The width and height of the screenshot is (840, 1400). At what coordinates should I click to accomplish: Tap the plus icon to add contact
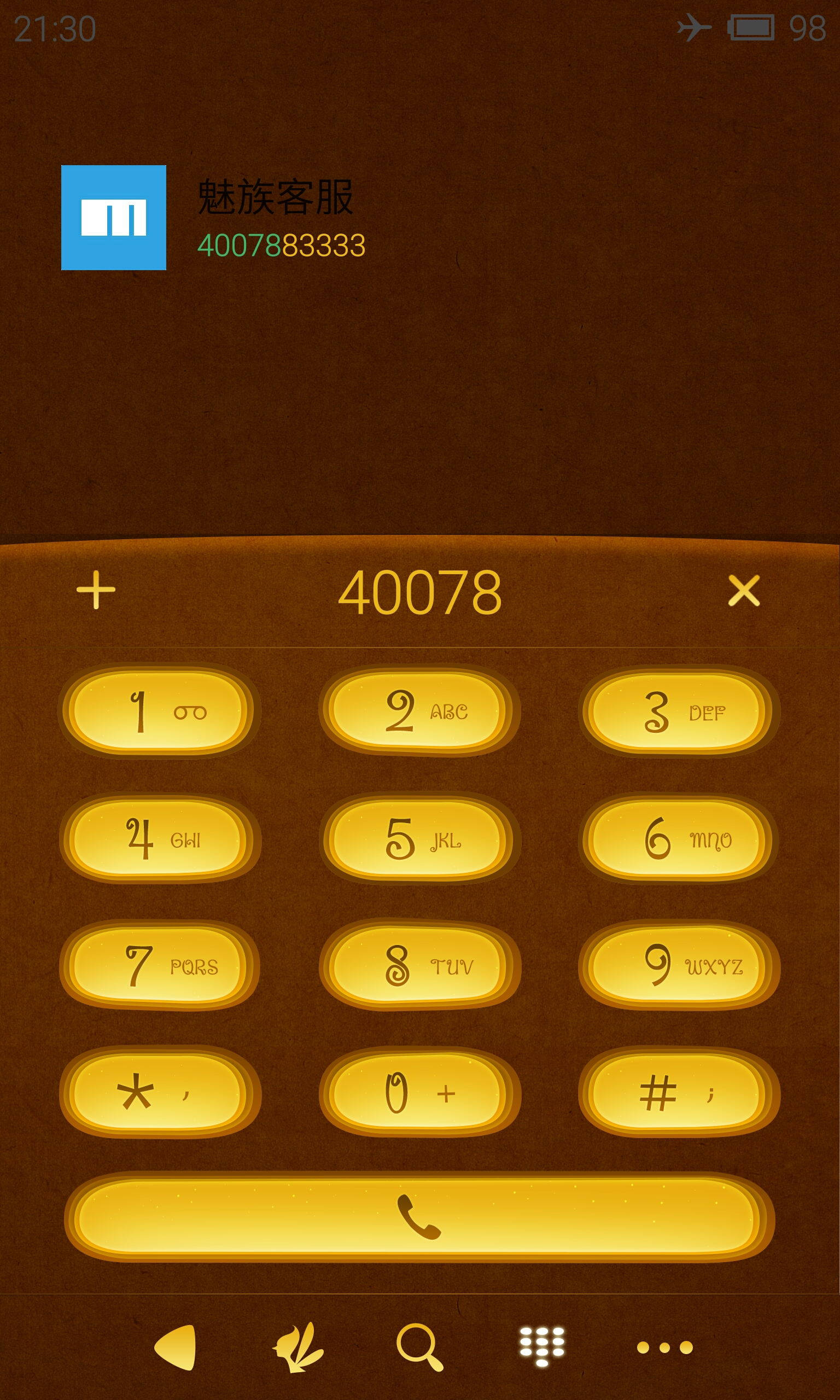click(x=96, y=590)
